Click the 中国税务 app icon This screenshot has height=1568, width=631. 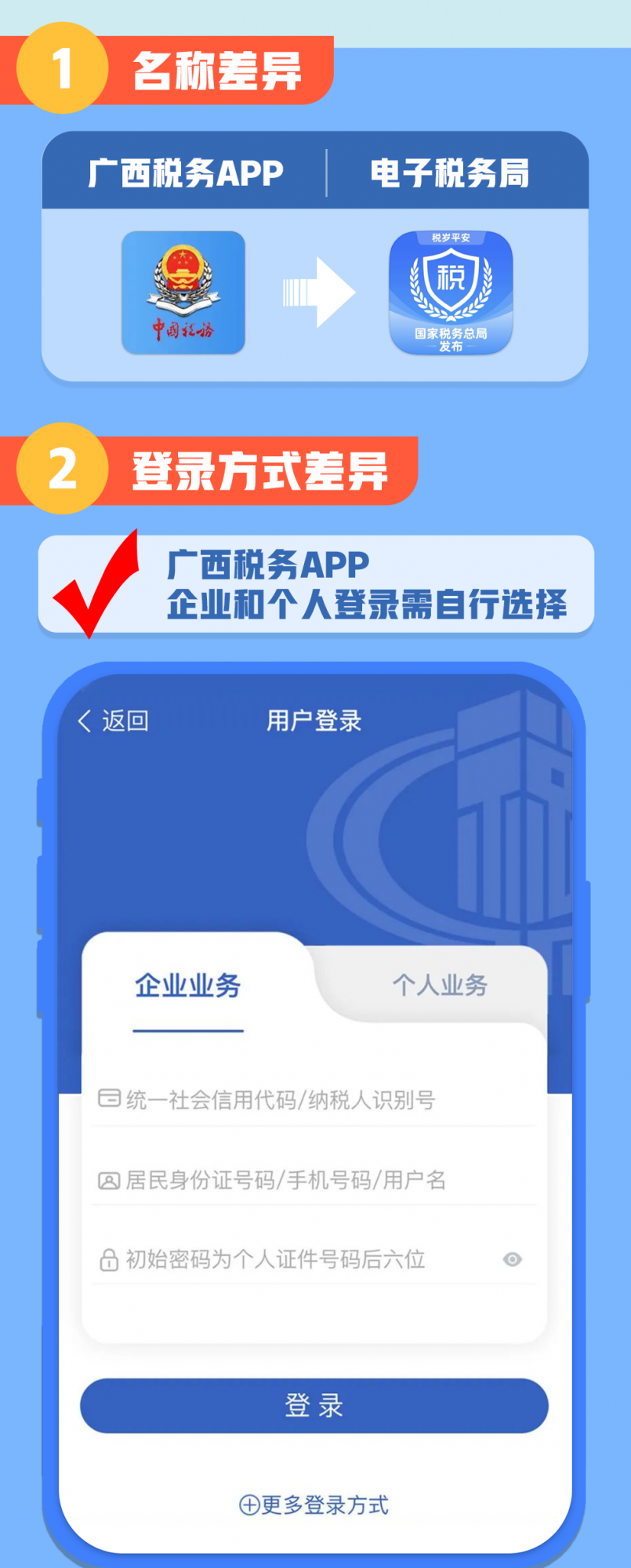pos(183,292)
